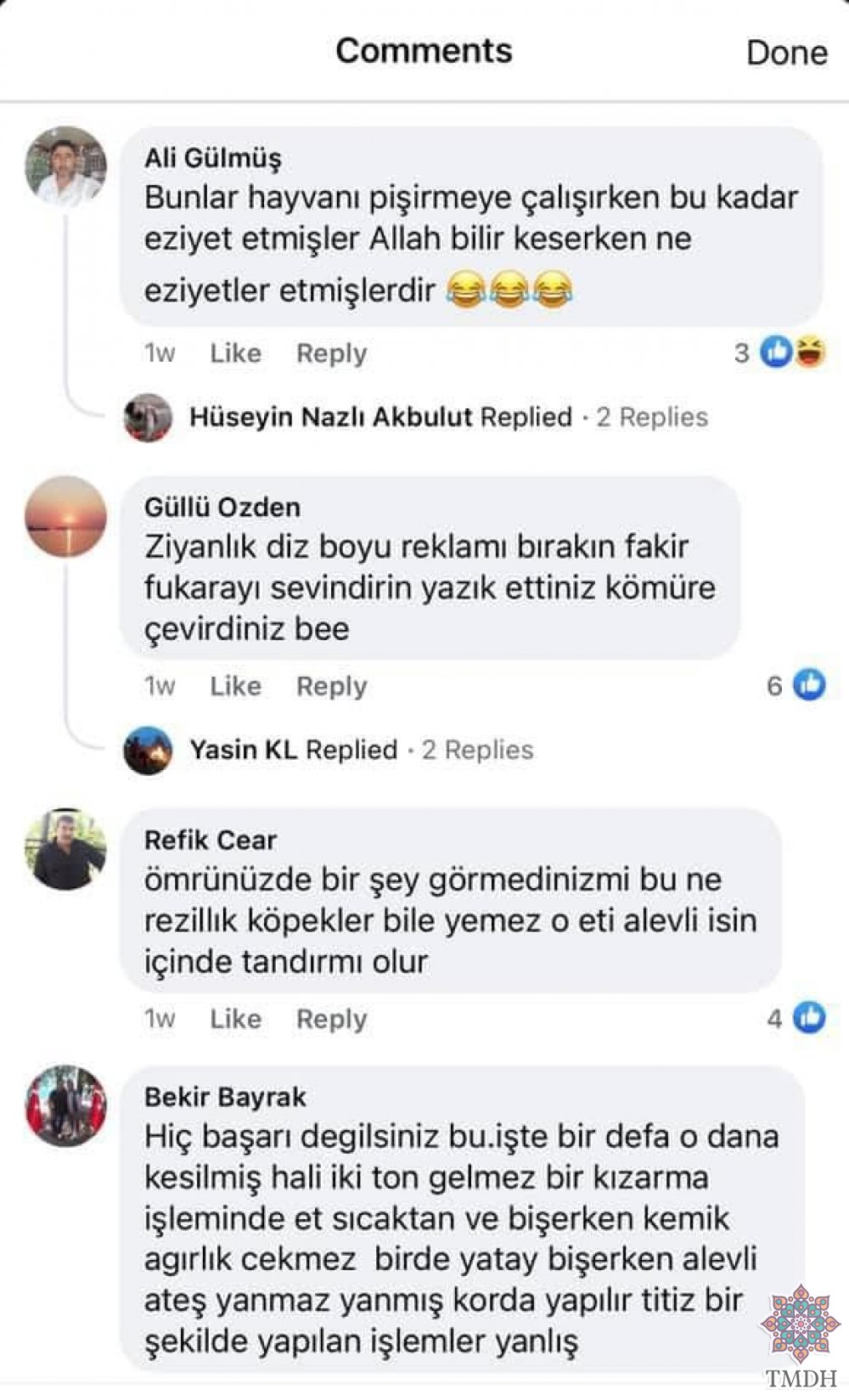The height and width of the screenshot is (1400, 849).
Task: Expand Hüseyin Nazlı Akbulut's 2 replies
Action: click(416, 417)
